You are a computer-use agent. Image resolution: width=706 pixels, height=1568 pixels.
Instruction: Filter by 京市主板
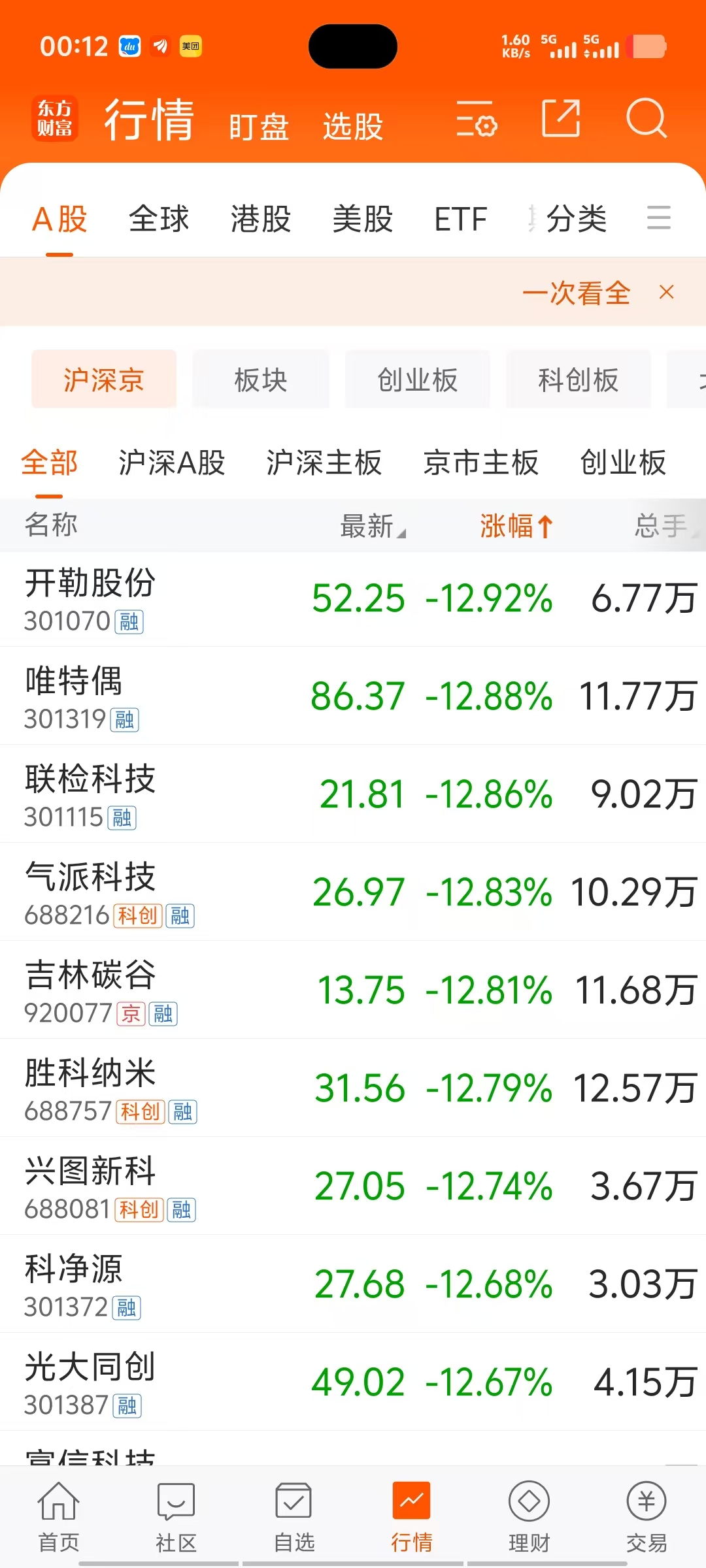pyautogui.click(x=481, y=463)
